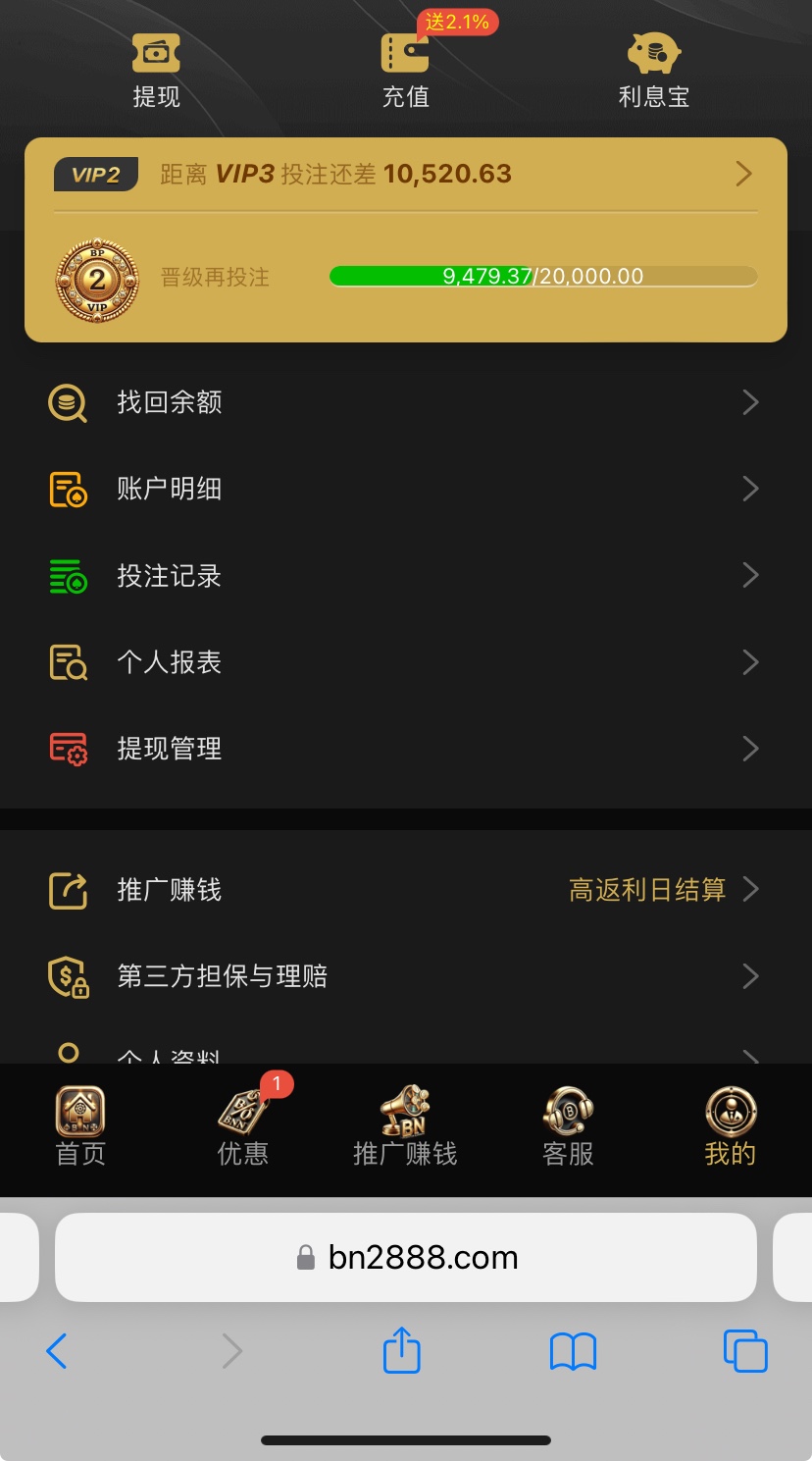
Task: Open the Safari share sheet icon
Action: coord(401,1350)
